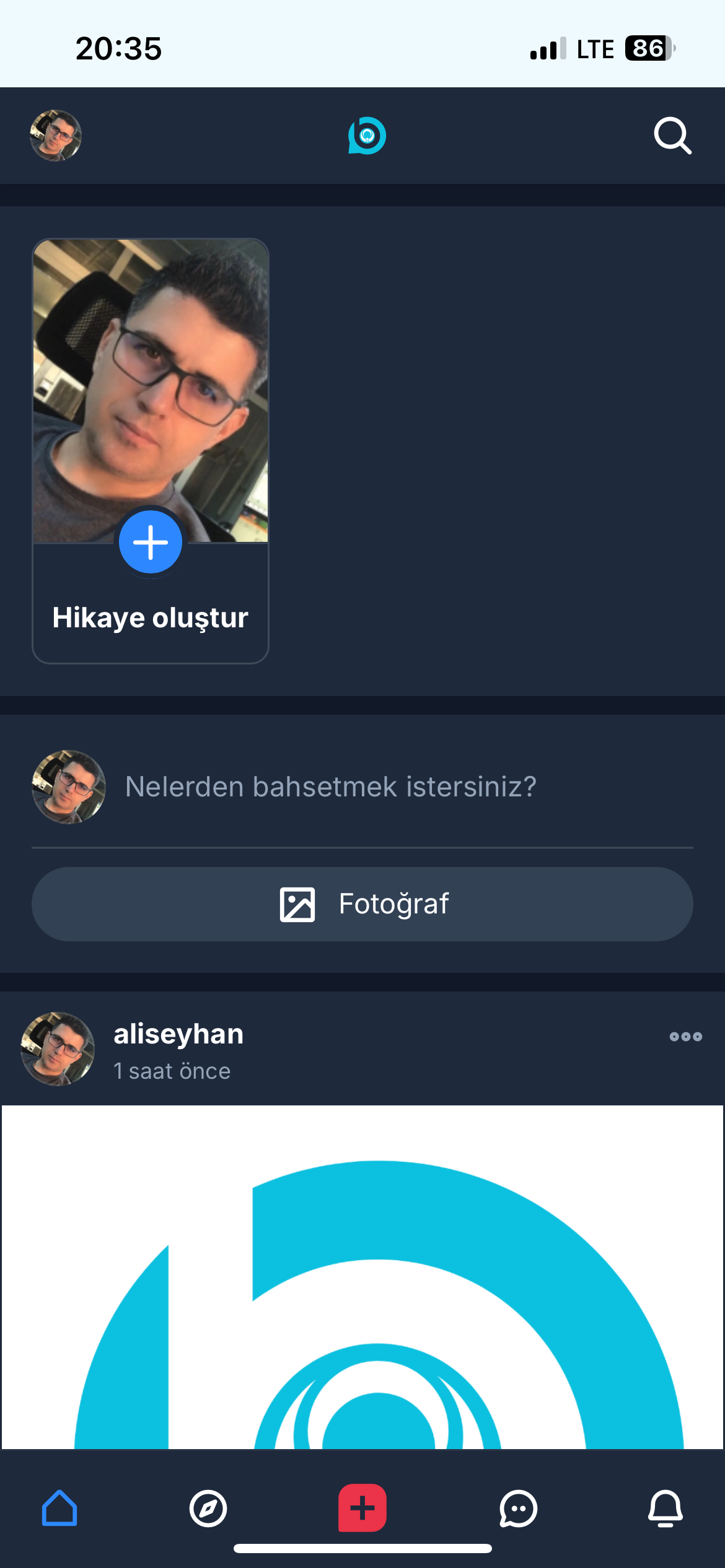Open the messages chat tab
The width and height of the screenshot is (725, 1568).
[x=518, y=1508]
